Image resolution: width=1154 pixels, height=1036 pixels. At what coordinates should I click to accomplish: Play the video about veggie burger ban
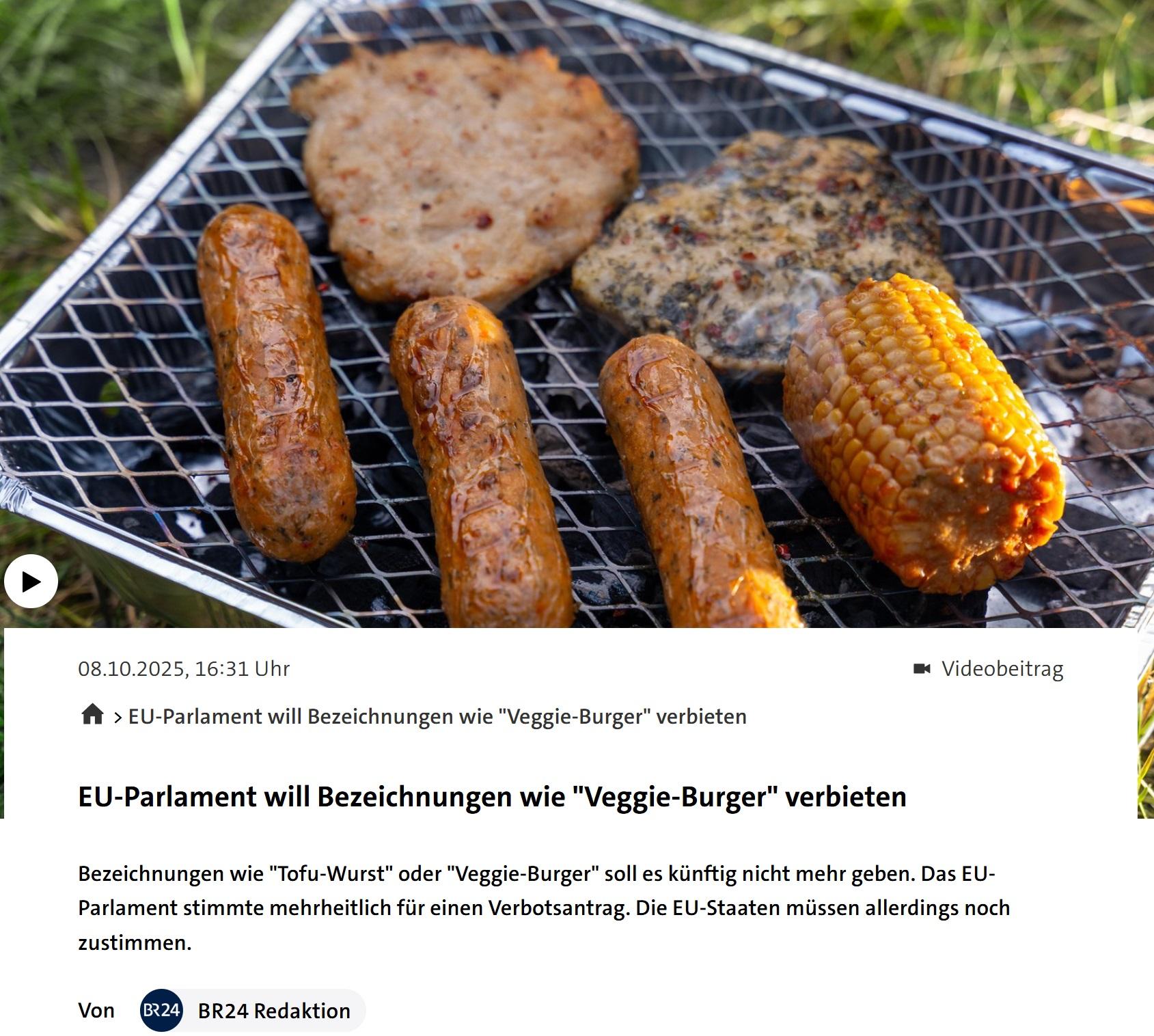31,582
